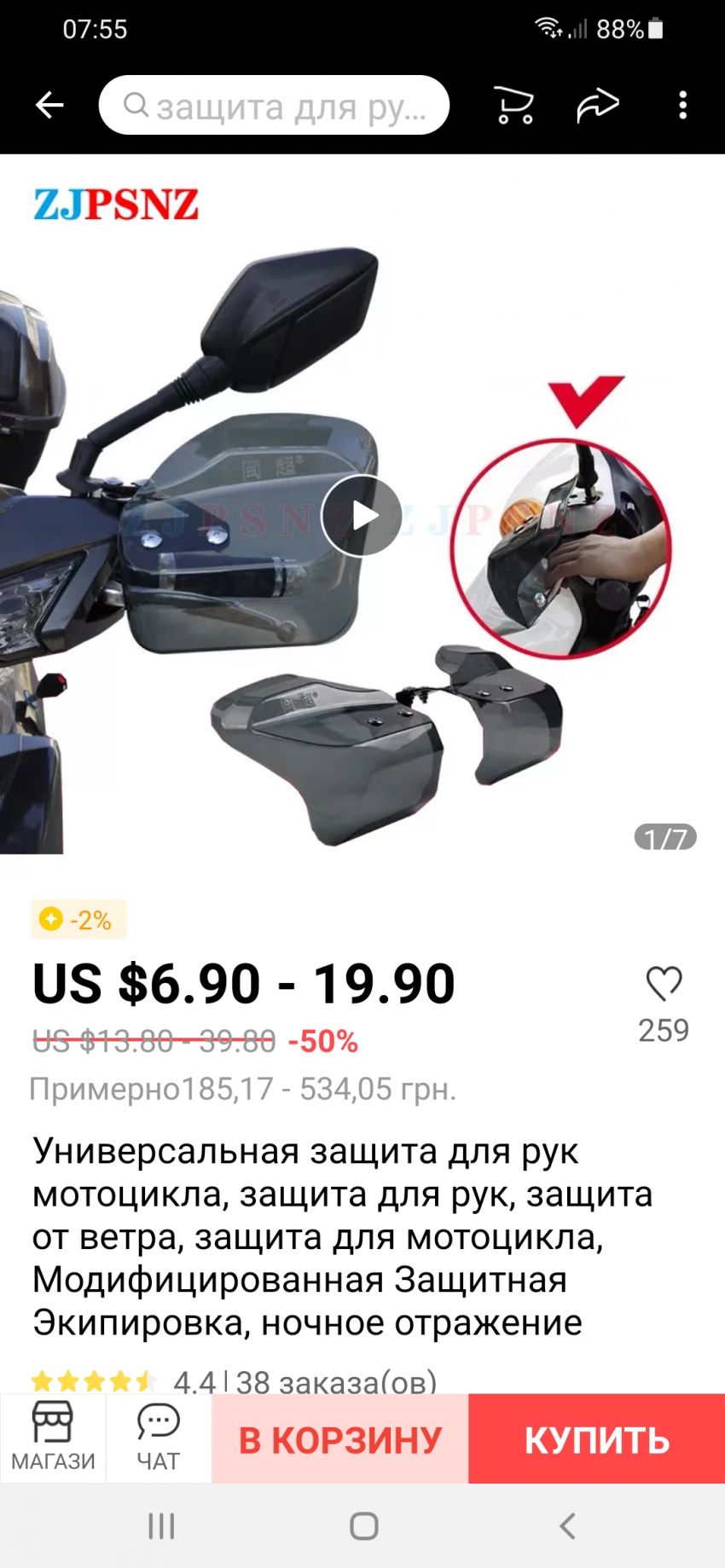Open the -2% coins discount badge
This screenshot has width=725, height=1568.
(78, 919)
